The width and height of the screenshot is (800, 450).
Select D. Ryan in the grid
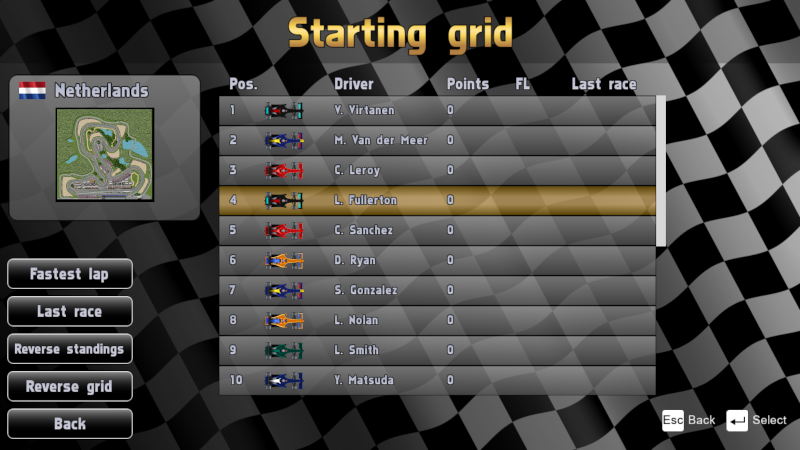437,260
